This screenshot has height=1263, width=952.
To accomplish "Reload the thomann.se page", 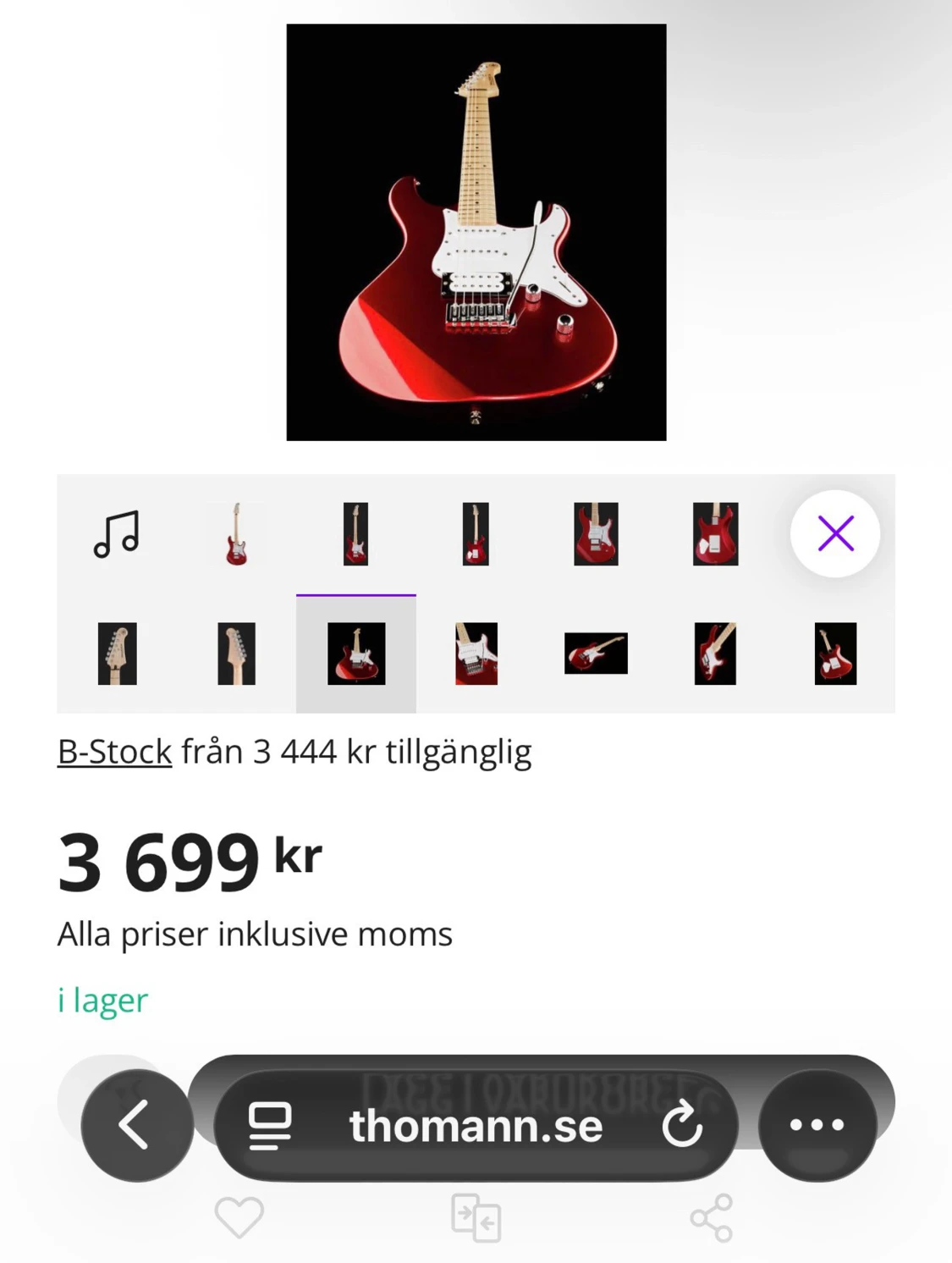I will tap(685, 1126).
